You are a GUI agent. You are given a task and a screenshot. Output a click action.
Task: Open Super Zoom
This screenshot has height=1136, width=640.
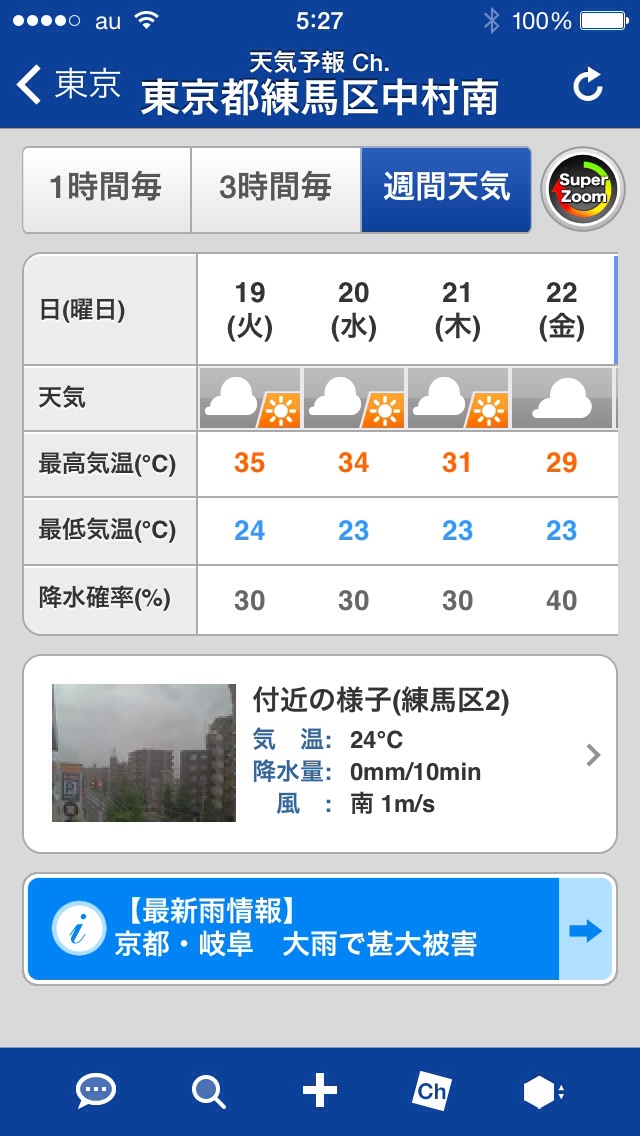(x=582, y=189)
